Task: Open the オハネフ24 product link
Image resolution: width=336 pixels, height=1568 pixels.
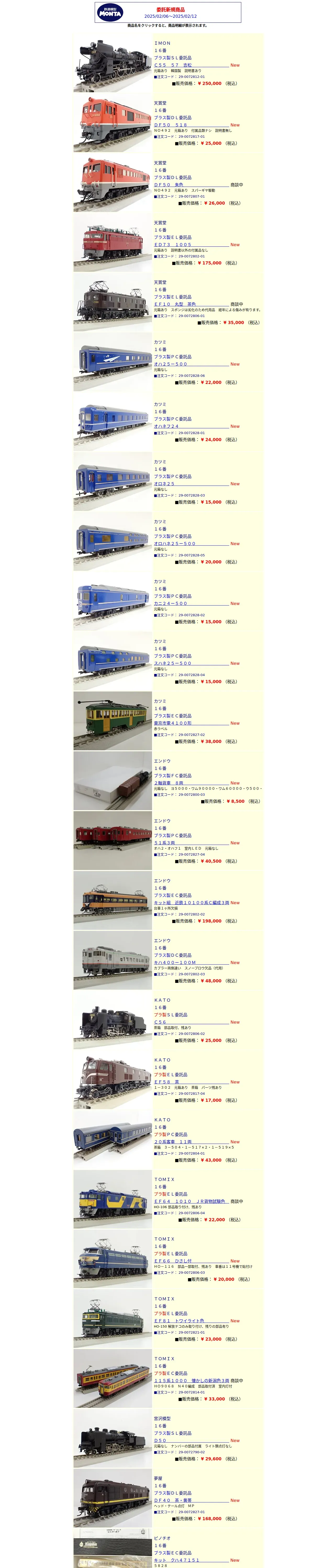Action: click(x=166, y=426)
